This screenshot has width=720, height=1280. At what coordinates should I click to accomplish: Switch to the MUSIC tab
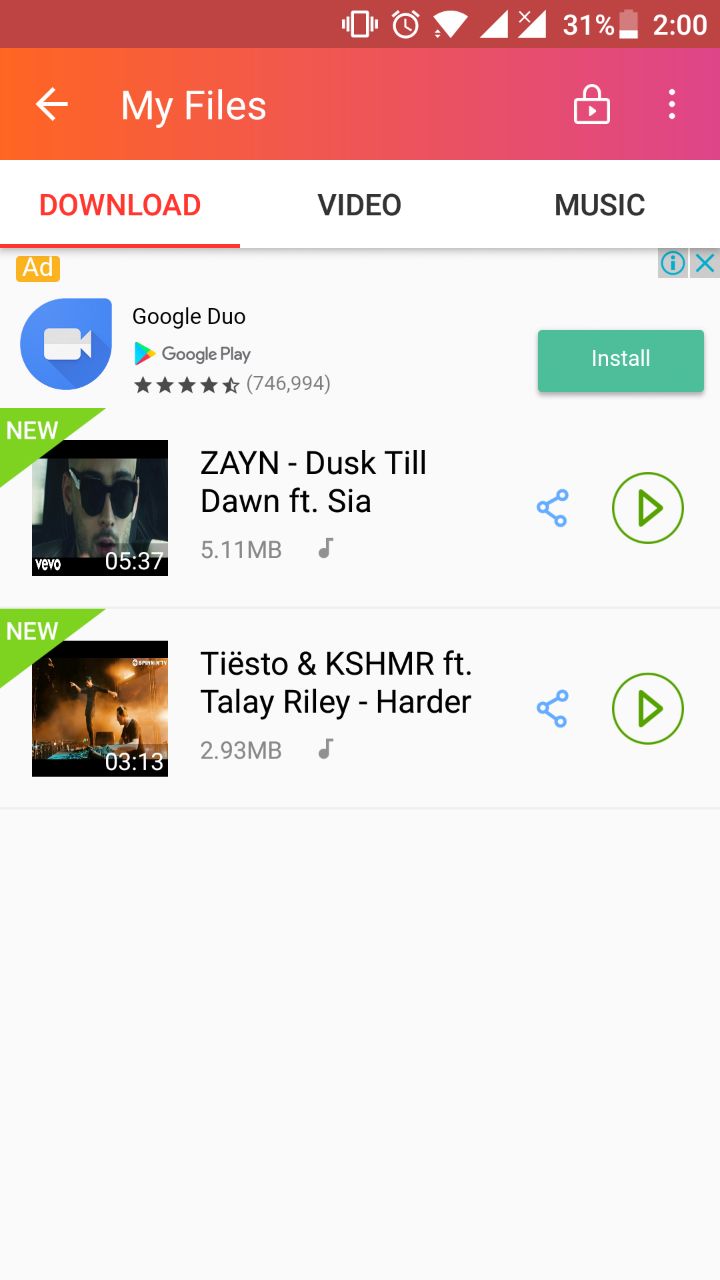(x=599, y=204)
